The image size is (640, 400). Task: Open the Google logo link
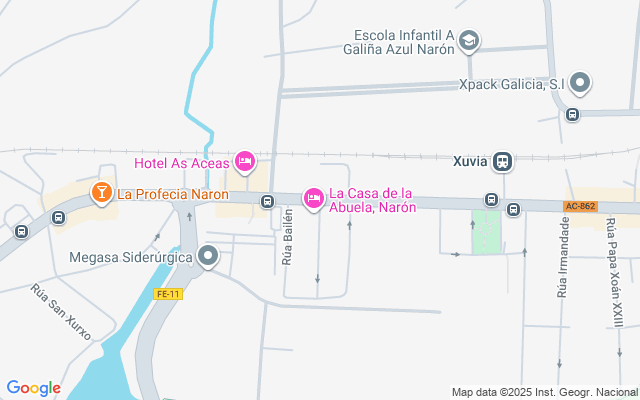click(33, 388)
